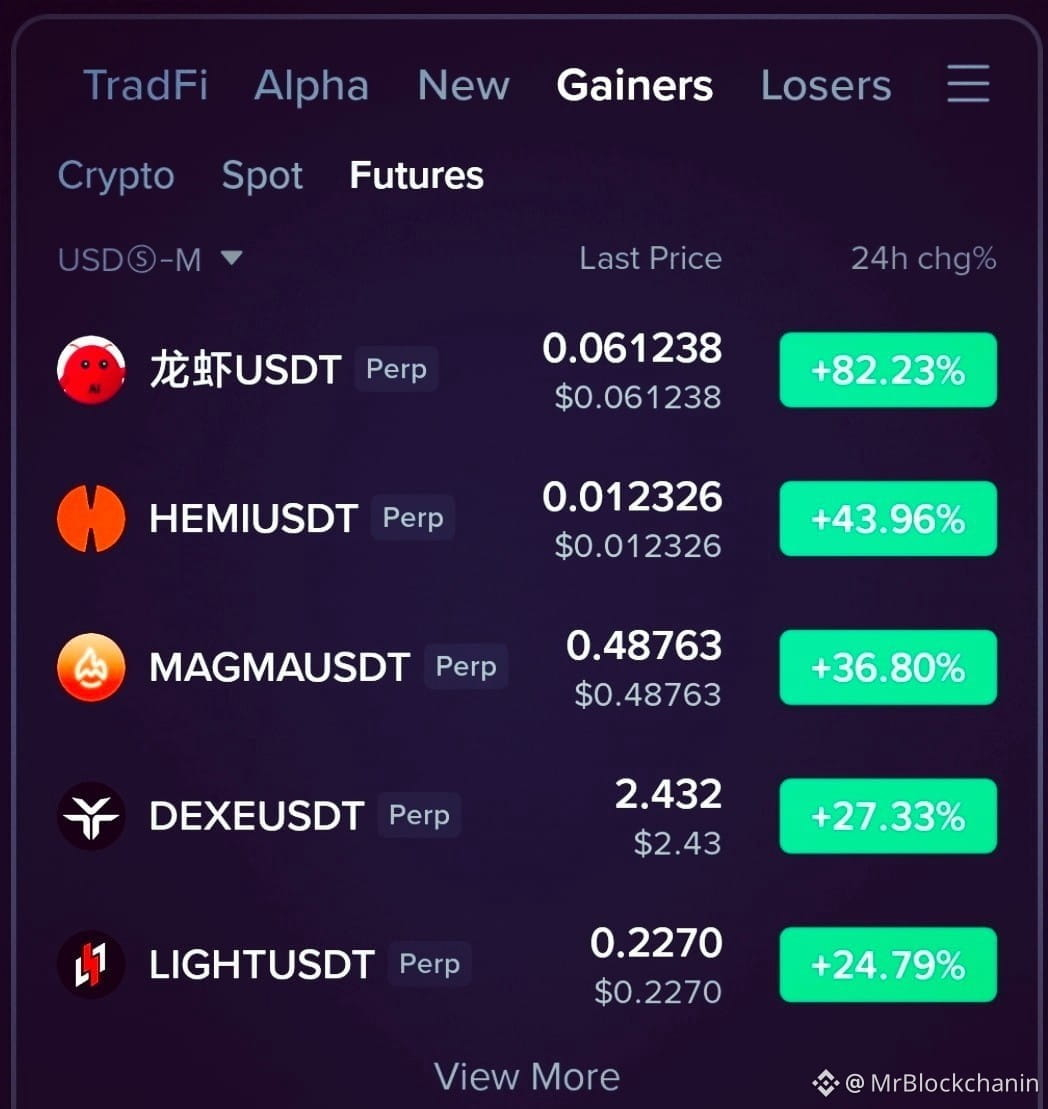The image size is (1048, 1109).
Task: Open the 龙虾USDT perpetual row
Action: [527, 370]
